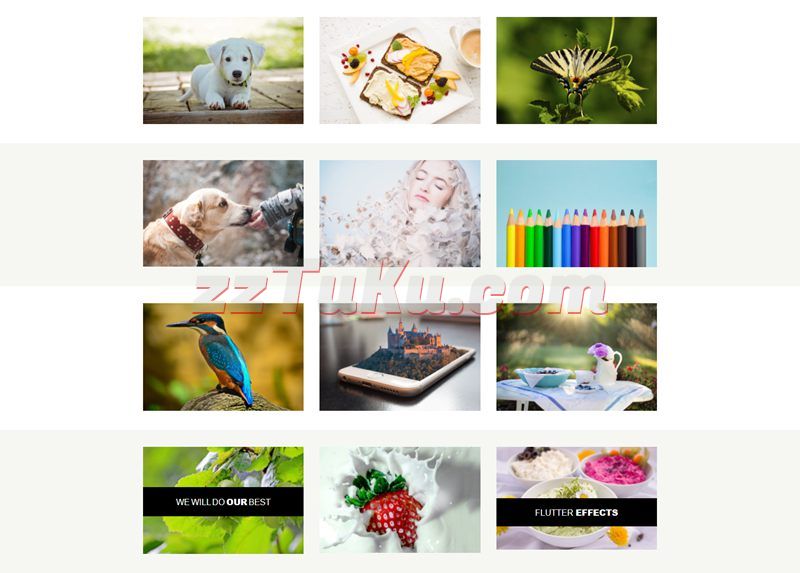Viewport: 800px width, 573px height.
Task: Select the woman with white flowers image
Action: [x=399, y=213]
